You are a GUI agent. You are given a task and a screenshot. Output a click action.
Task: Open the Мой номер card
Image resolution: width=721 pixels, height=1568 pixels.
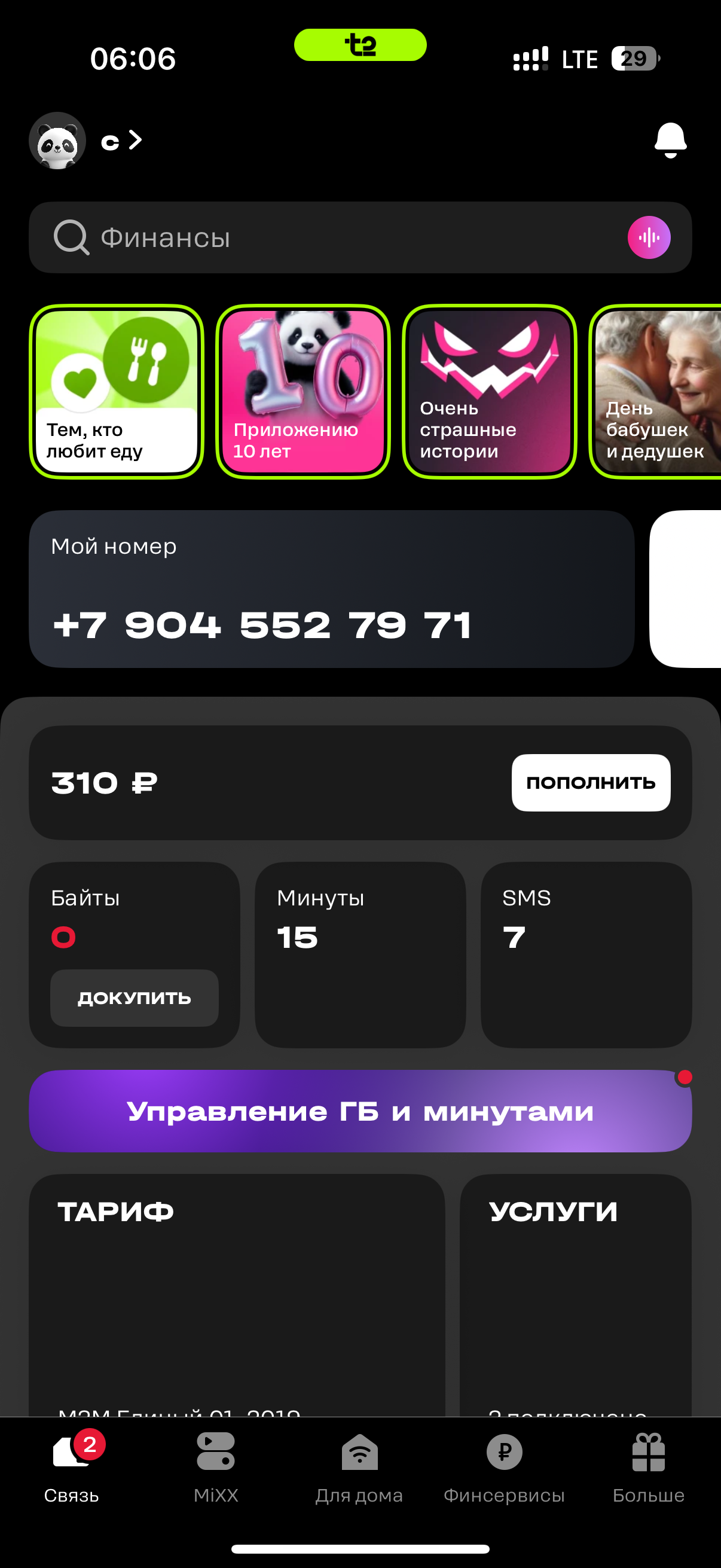(332, 588)
